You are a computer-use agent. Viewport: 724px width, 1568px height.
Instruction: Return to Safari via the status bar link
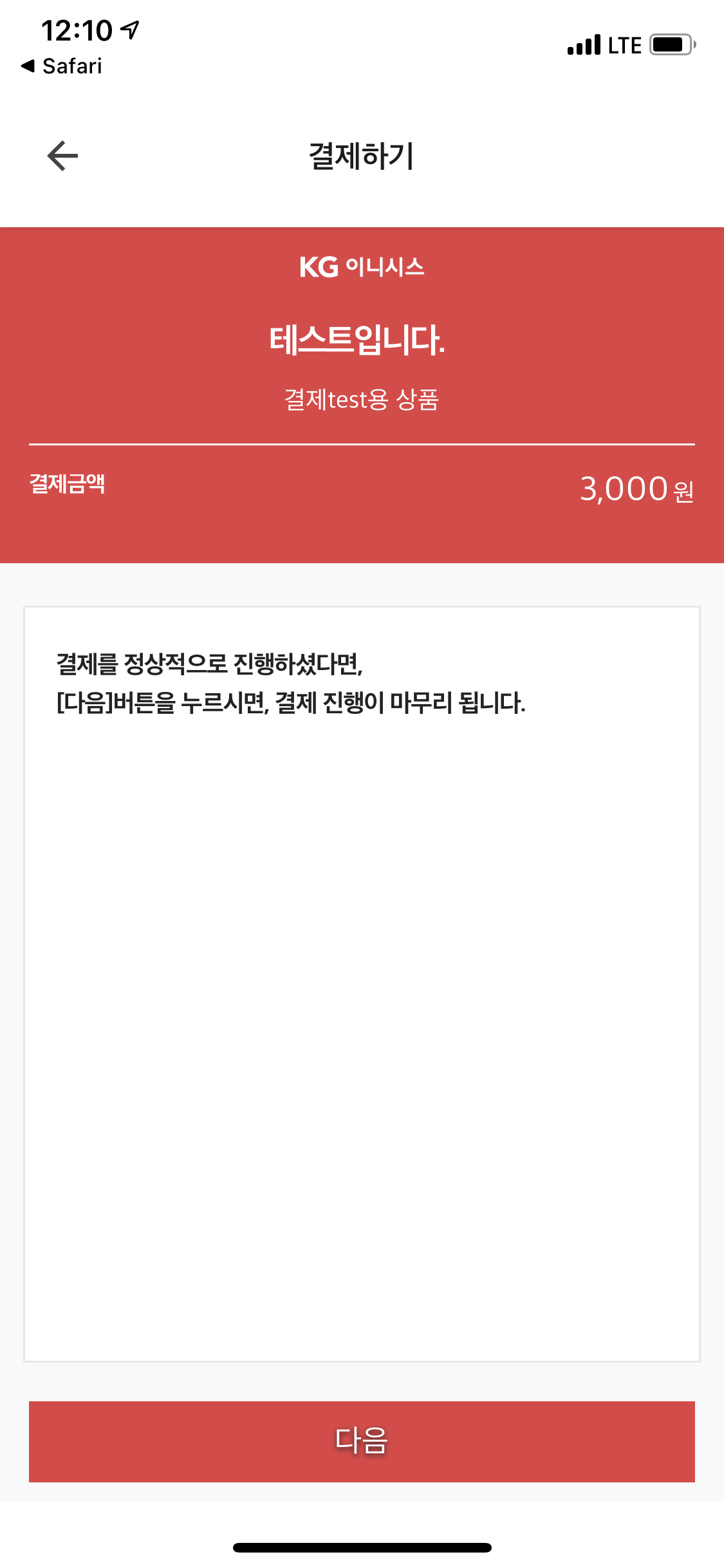coord(62,66)
